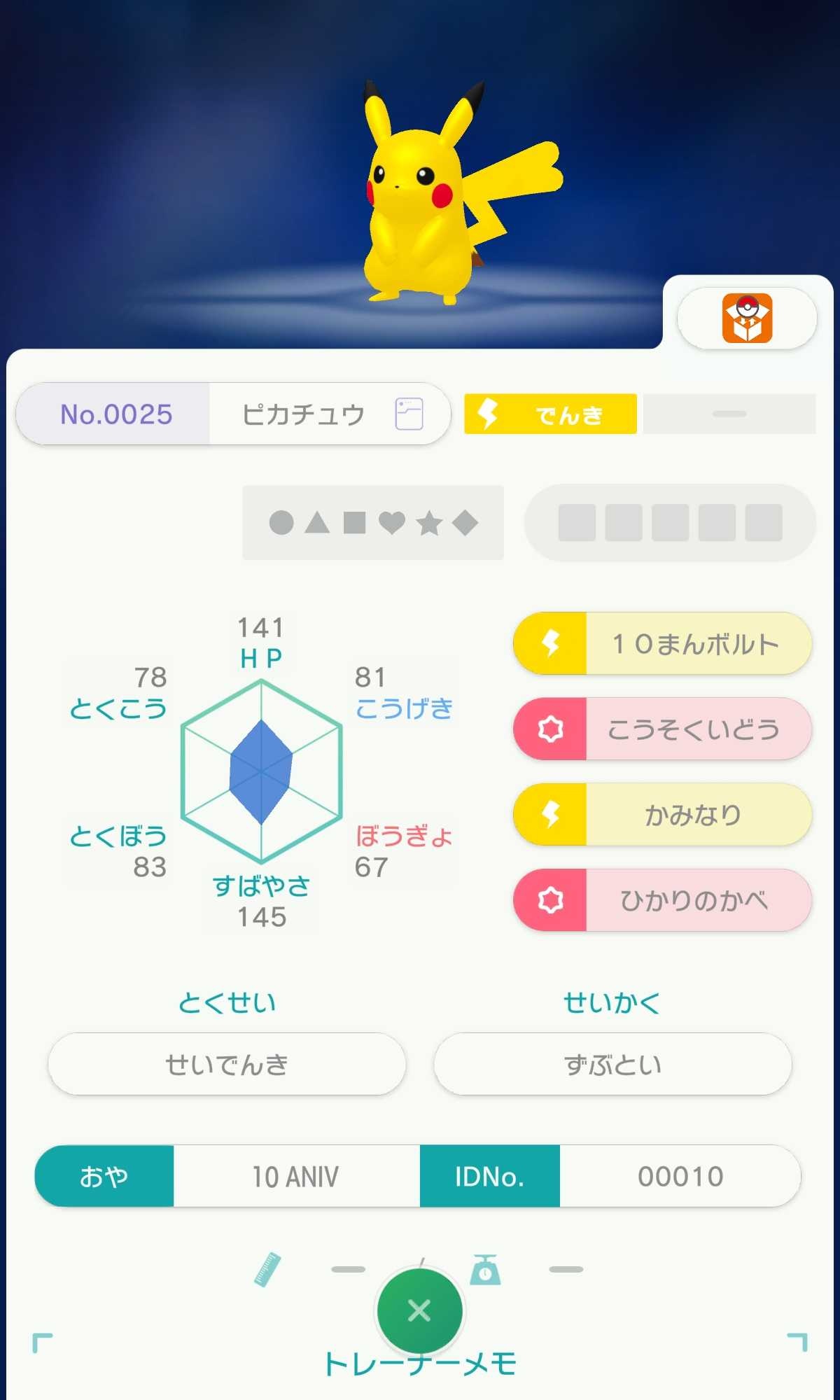Tap the orange Pokémon box icon
The height and width of the screenshot is (1400, 840).
pyautogui.click(x=747, y=318)
